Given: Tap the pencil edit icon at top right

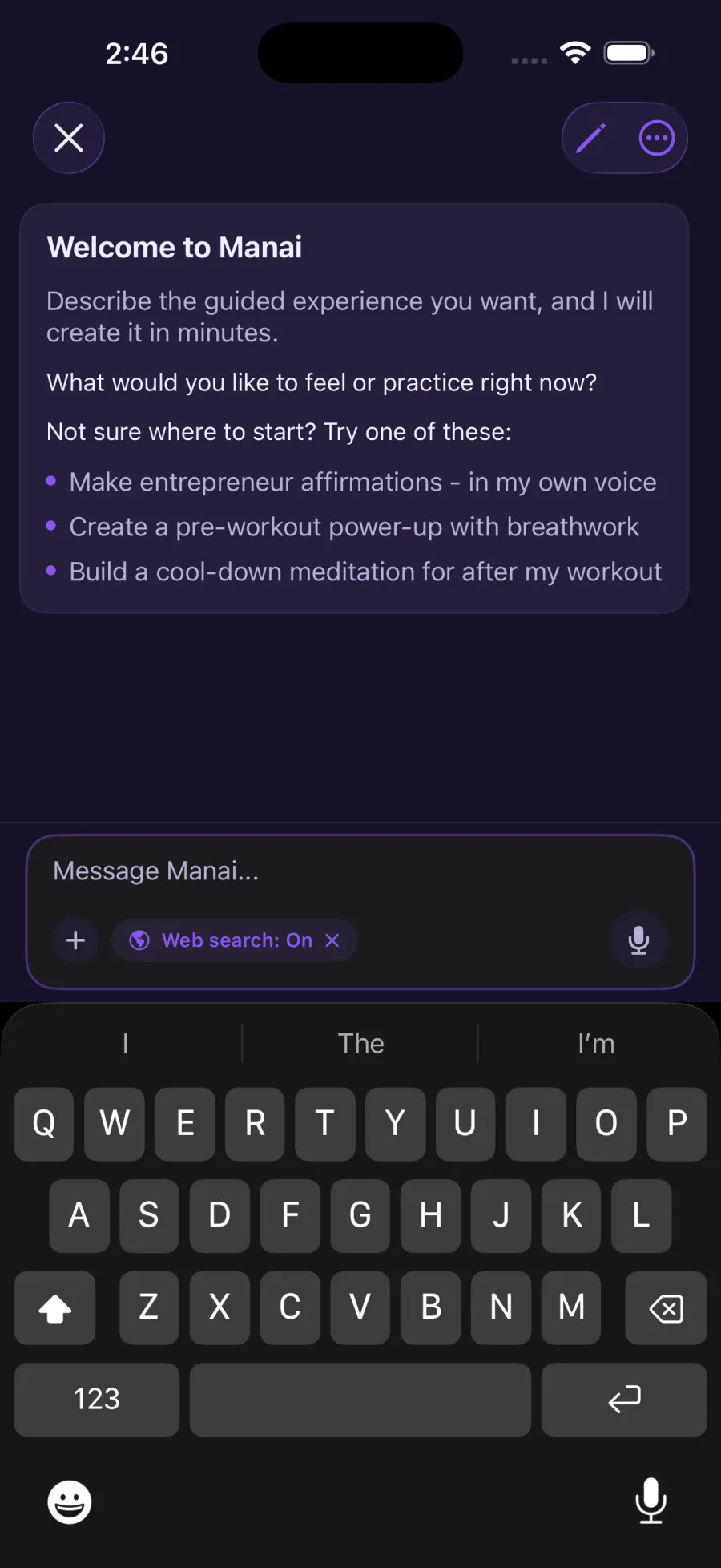Looking at the screenshot, I should pyautogui.click(x=590, y=138).
